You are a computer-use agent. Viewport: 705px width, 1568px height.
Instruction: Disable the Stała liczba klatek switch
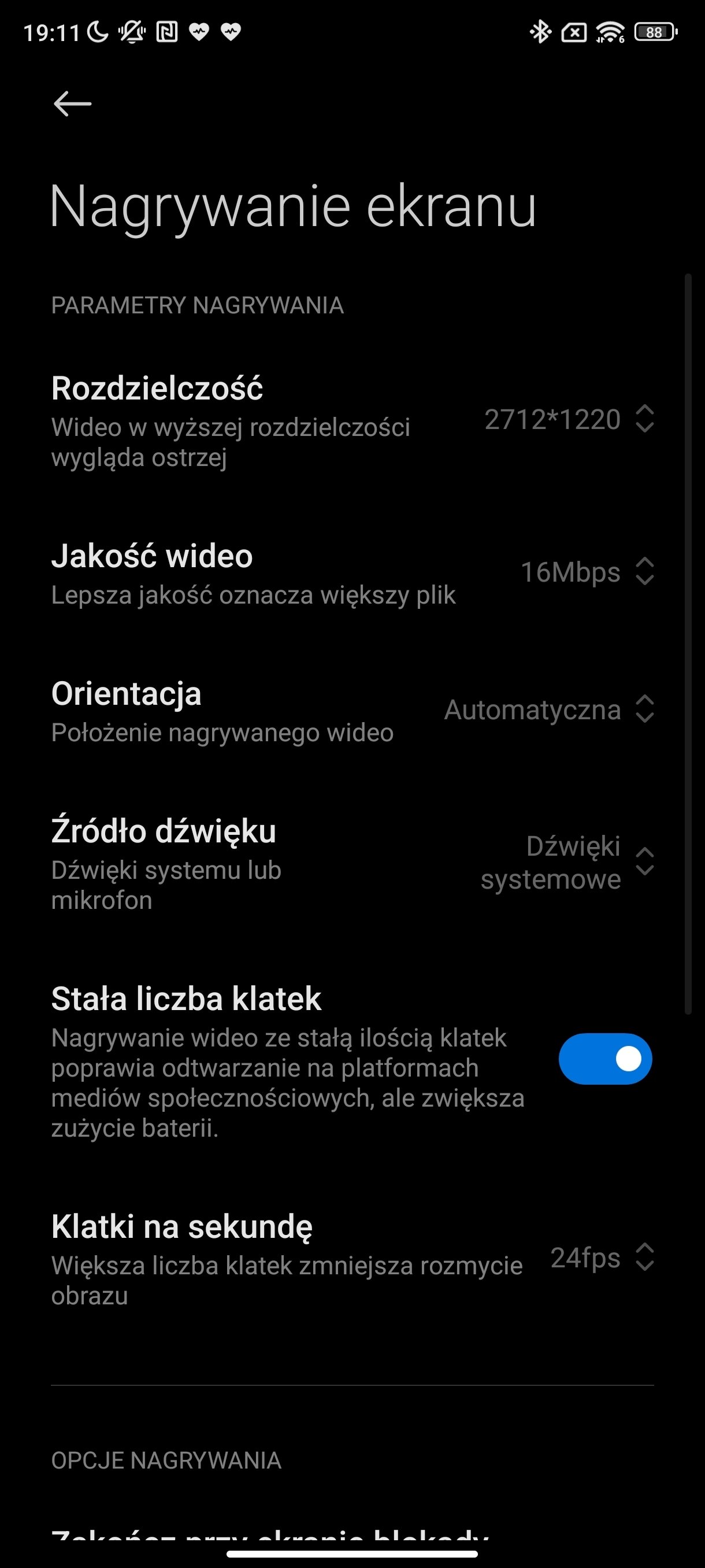[x=604, y=1059]
